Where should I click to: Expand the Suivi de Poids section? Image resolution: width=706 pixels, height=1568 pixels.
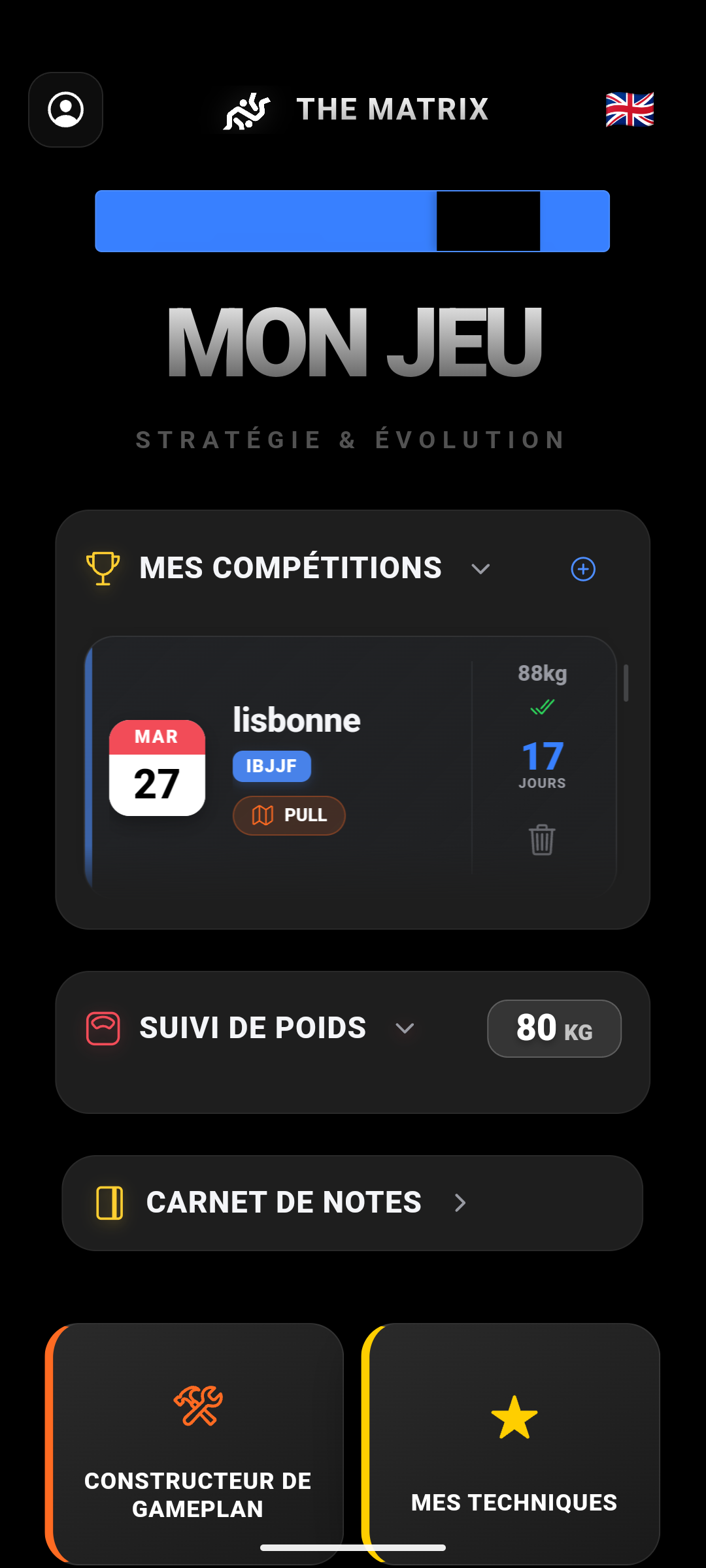click(x=405, y=1028)
